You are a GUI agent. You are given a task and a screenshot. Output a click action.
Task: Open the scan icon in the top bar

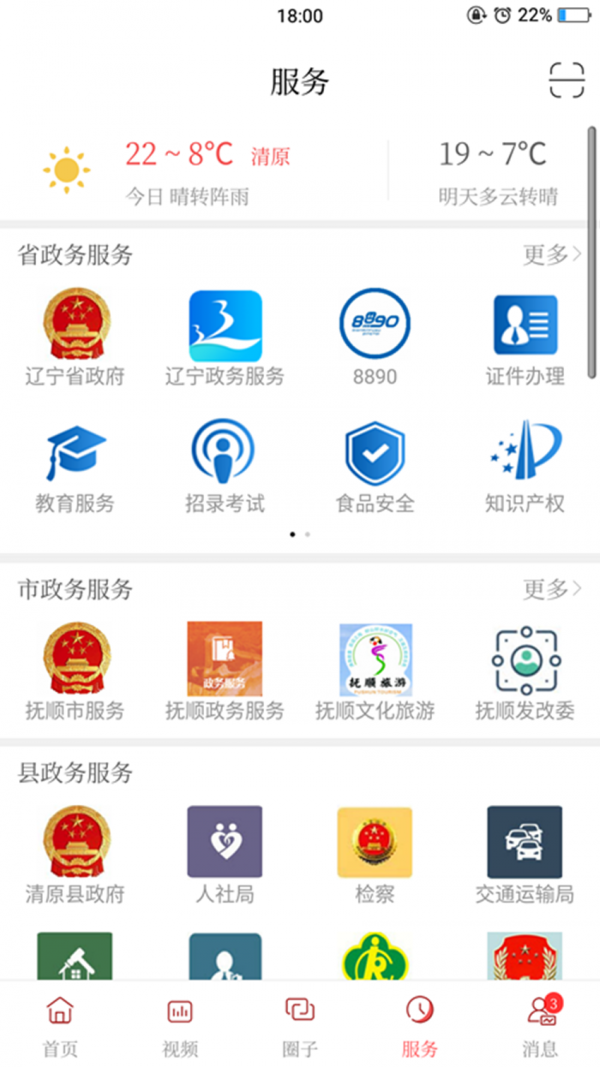566,80
